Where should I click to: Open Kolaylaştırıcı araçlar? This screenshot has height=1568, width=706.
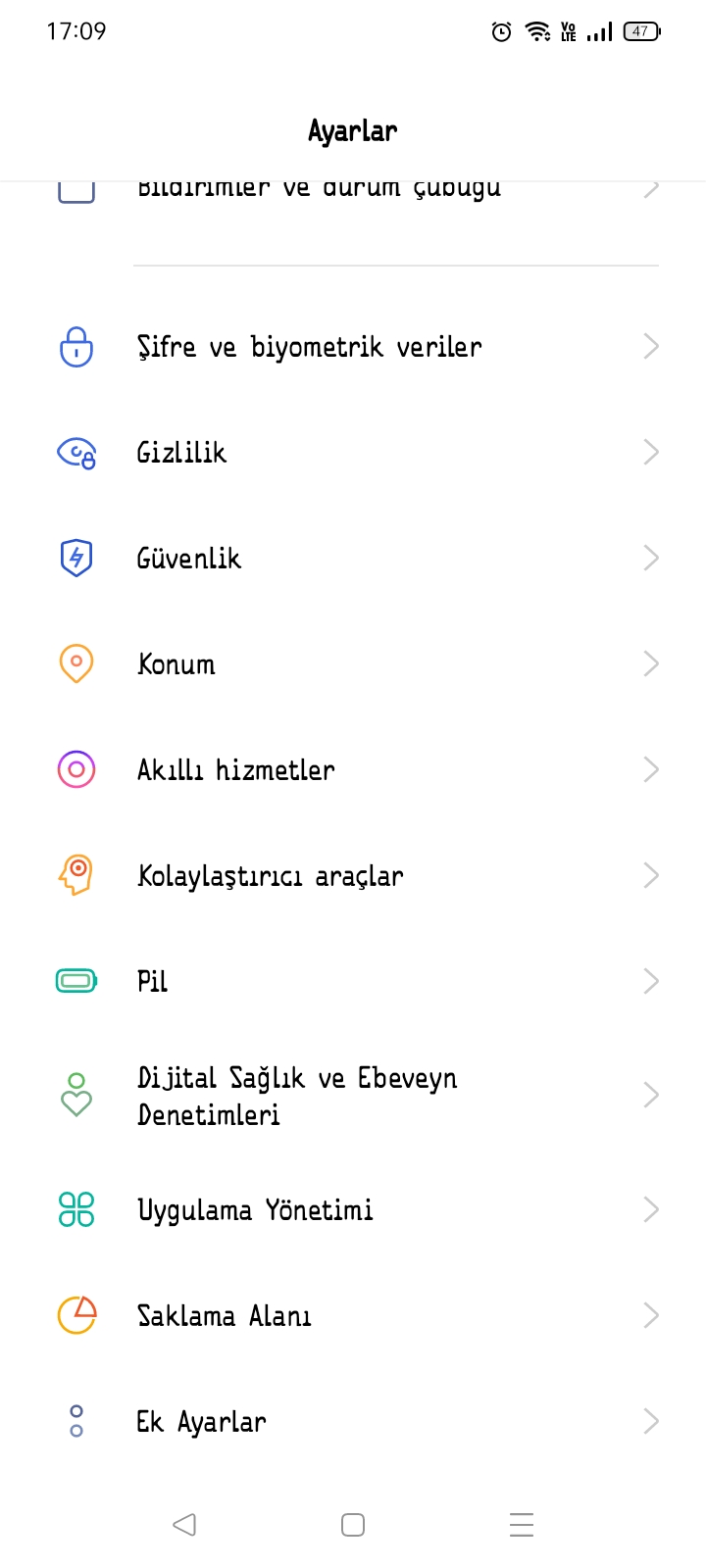[x=271, y=876]
